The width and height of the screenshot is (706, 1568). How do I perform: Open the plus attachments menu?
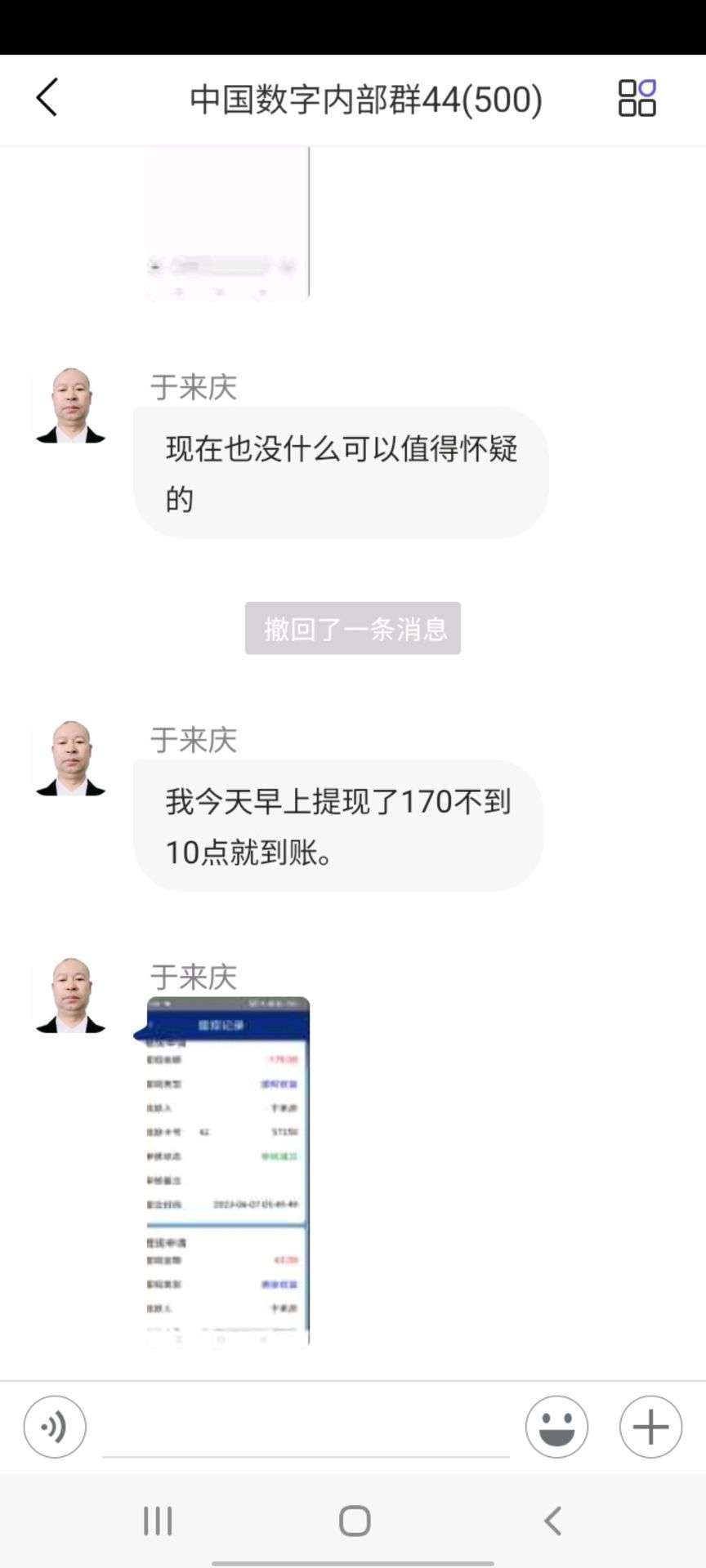[650, 1427]
